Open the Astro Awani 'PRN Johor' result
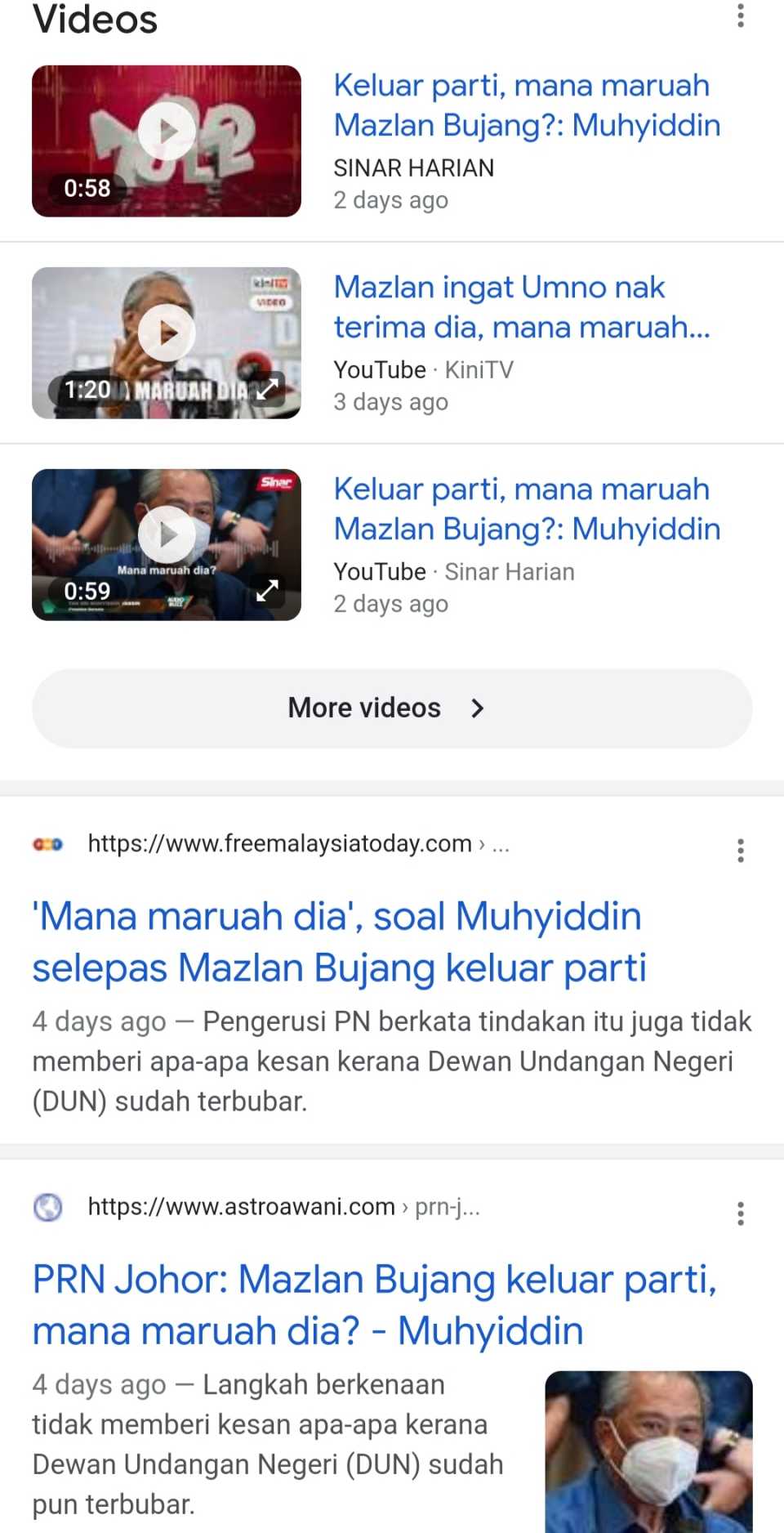 374,1304
